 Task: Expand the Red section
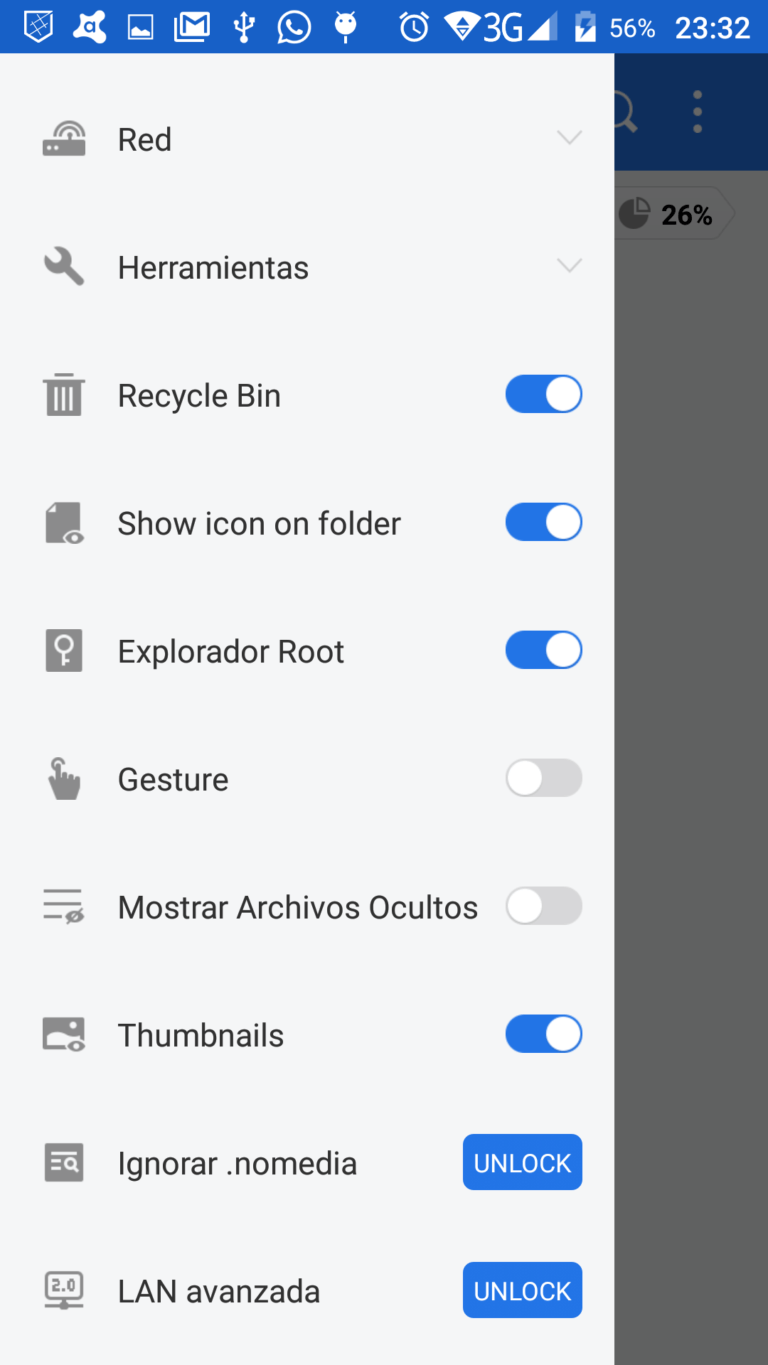point(569,138)
